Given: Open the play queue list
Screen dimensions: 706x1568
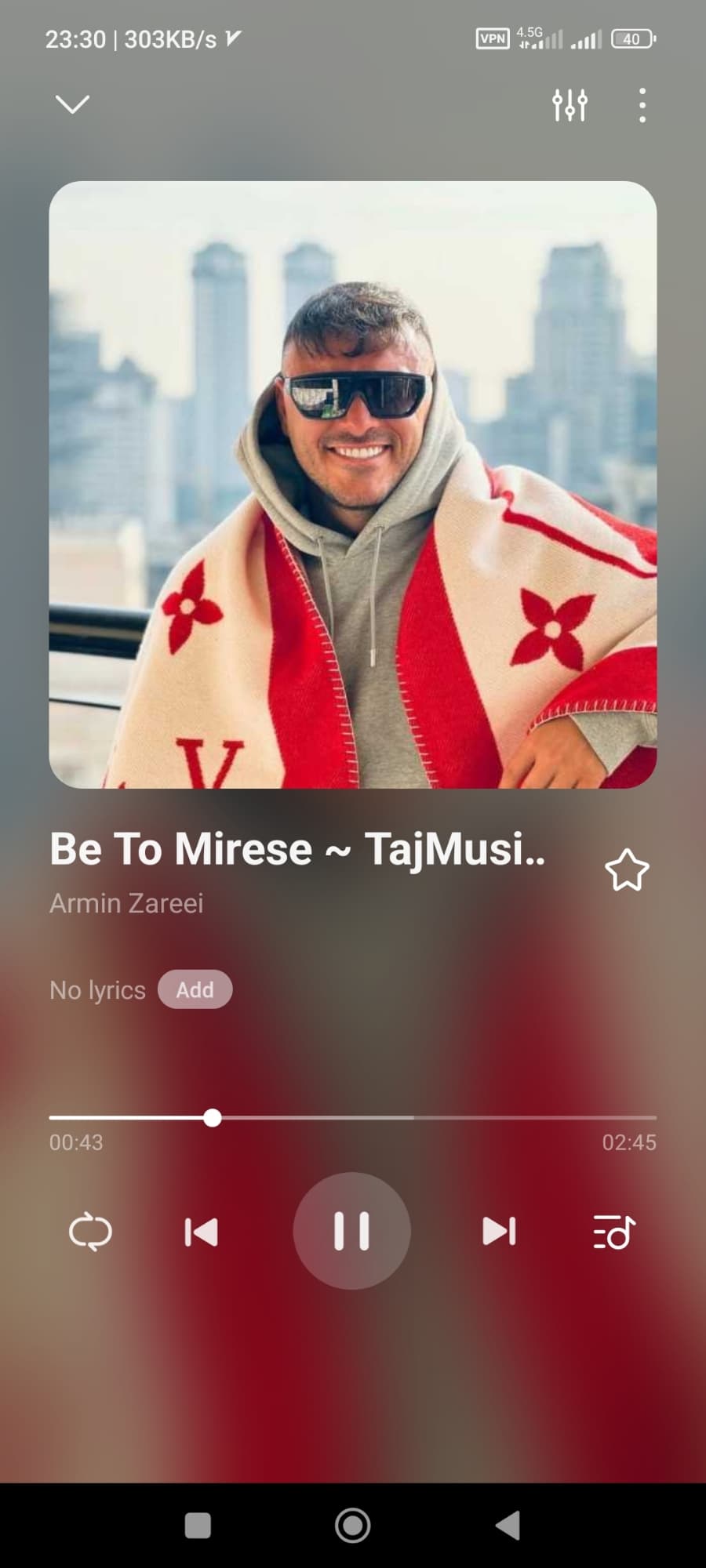Looking at the screenshot, I should click(613, 1232).
